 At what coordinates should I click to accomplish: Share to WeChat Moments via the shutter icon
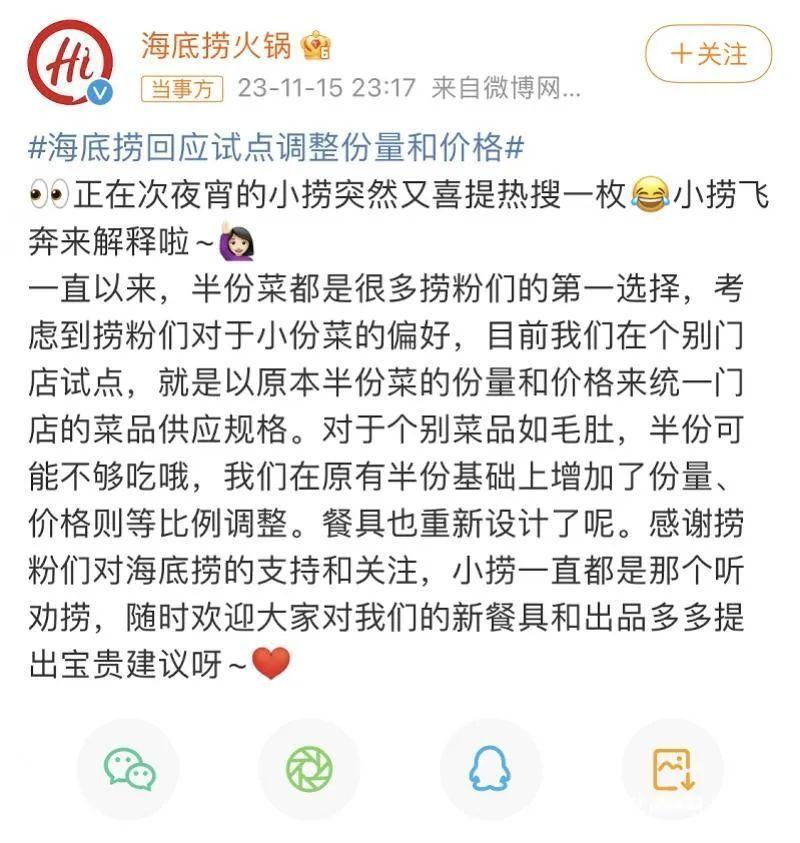click(x=309, y=770)
